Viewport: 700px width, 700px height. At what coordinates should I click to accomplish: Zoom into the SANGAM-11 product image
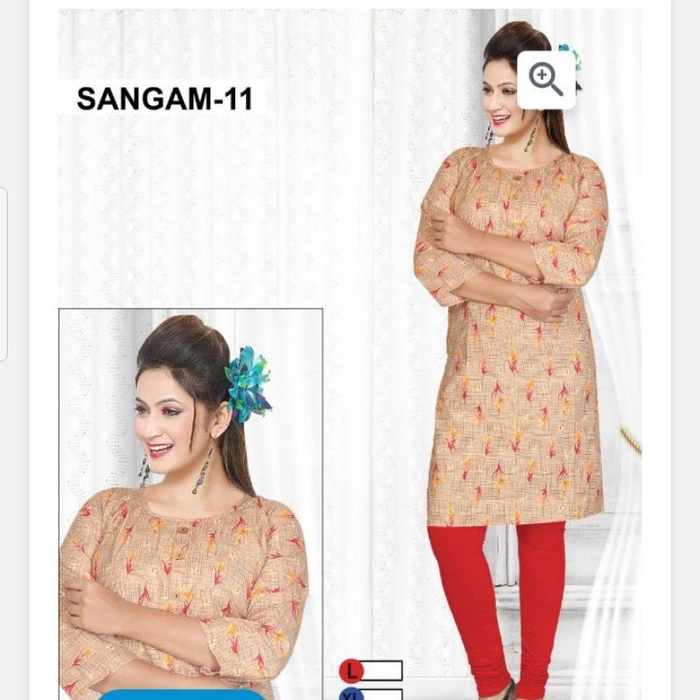(x=546, y=79)
